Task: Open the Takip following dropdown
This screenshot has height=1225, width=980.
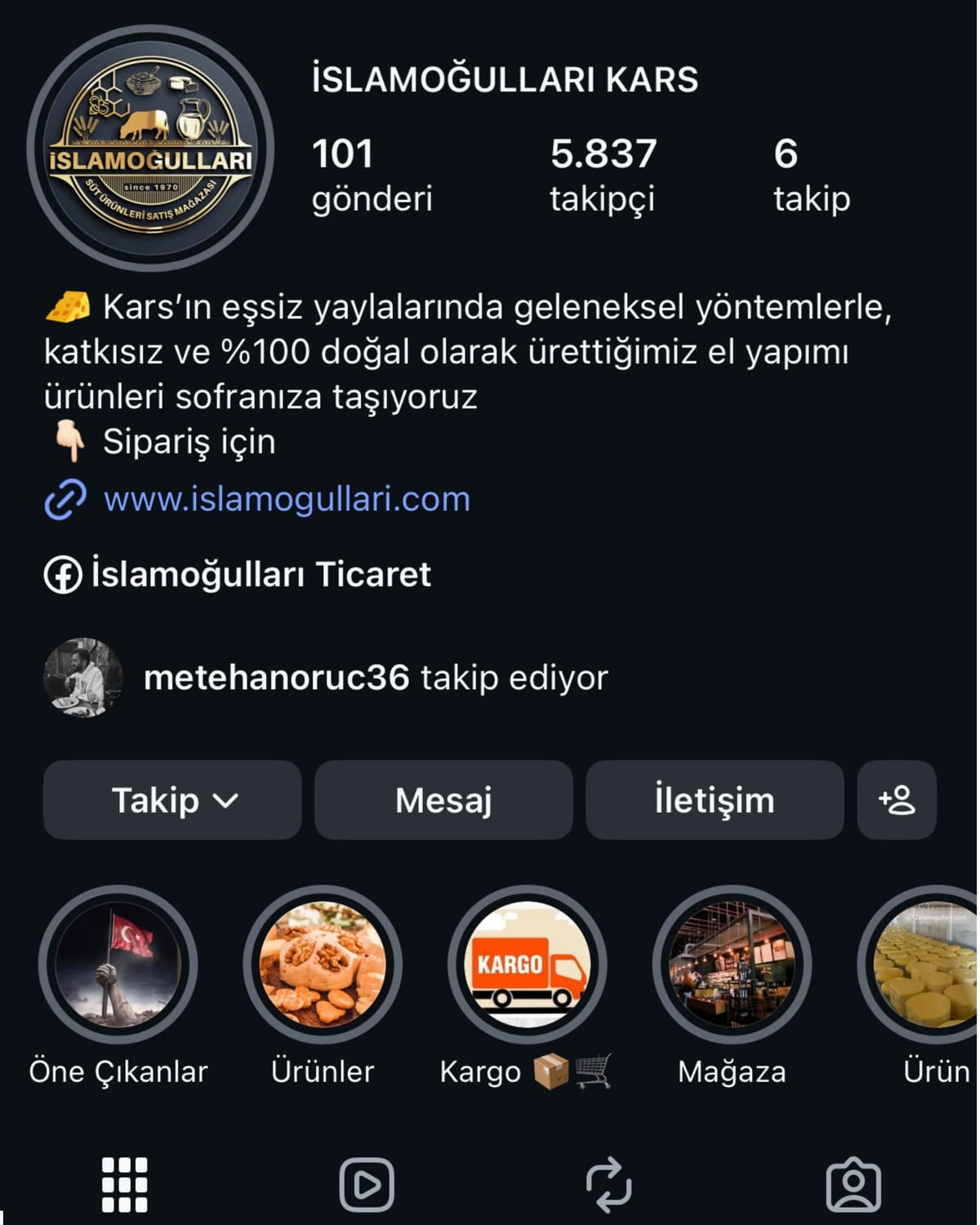Action: 172,800
